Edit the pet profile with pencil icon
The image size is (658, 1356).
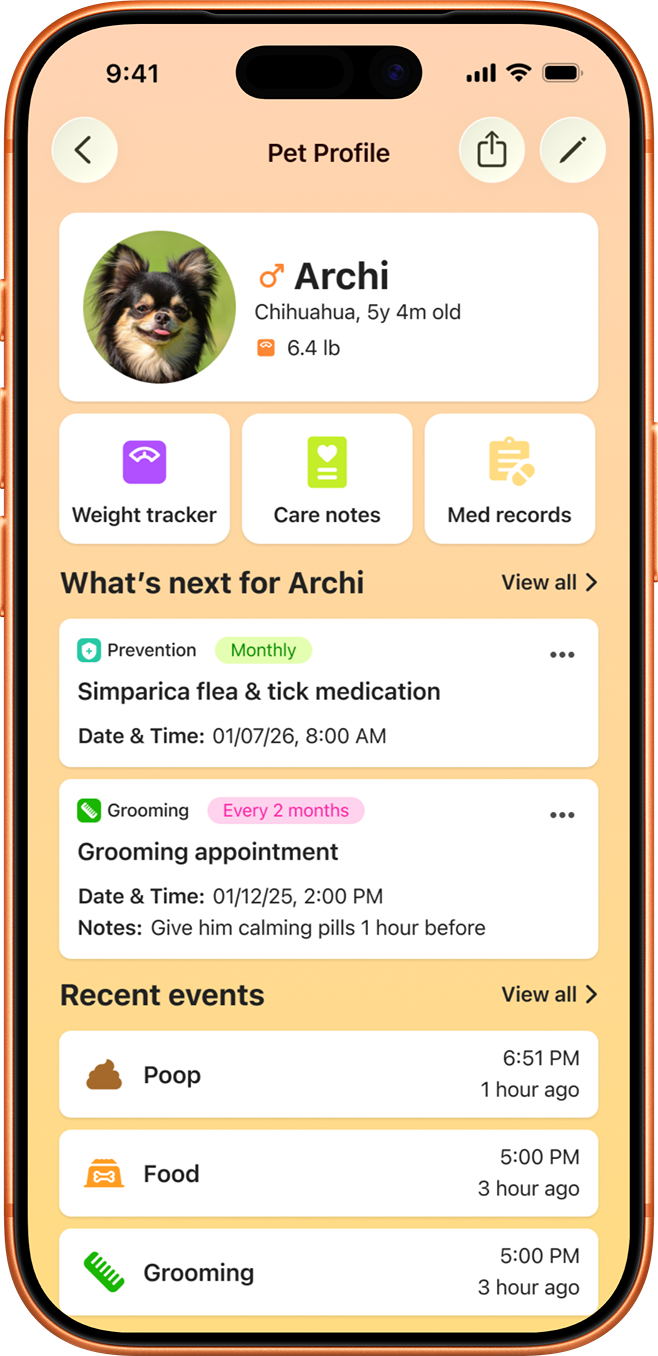point(572,151)
